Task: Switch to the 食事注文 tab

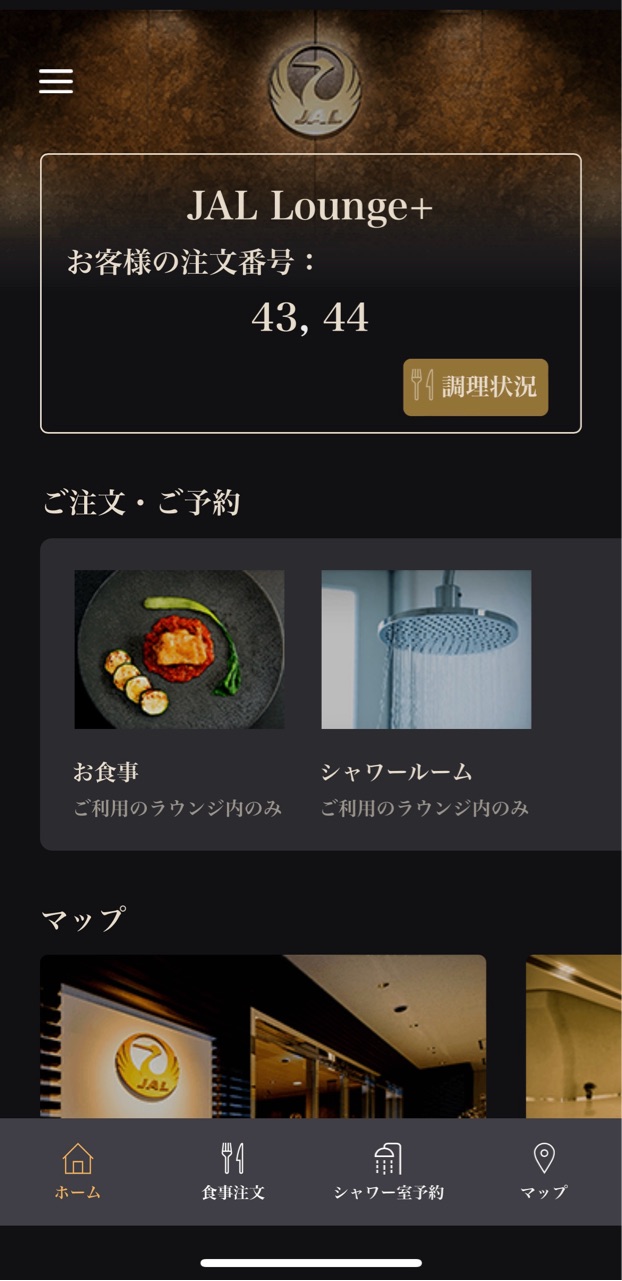Action: (x=233, y=1172)
